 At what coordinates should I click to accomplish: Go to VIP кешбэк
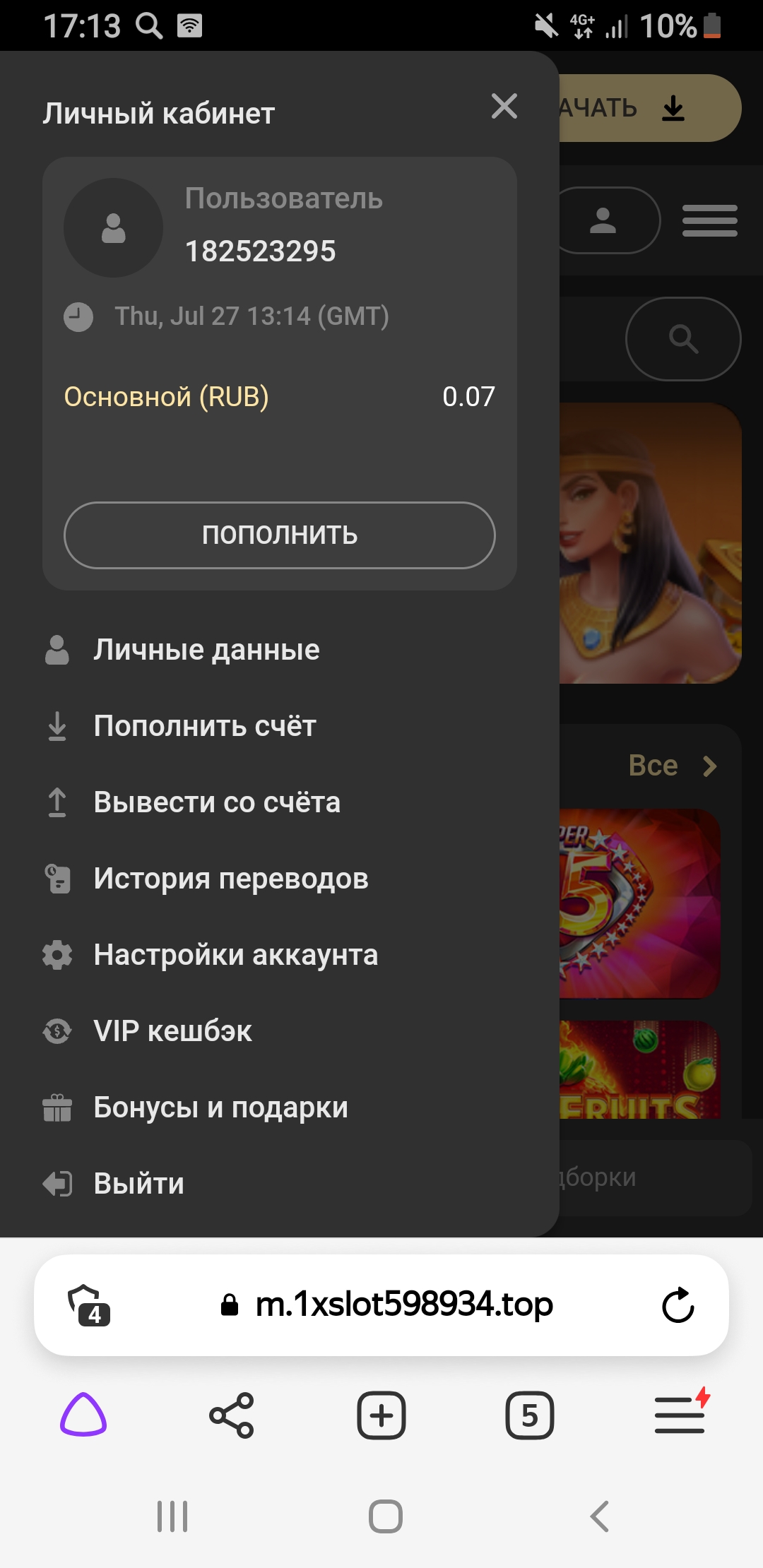pyautogui.click(x=172, y=1031)
